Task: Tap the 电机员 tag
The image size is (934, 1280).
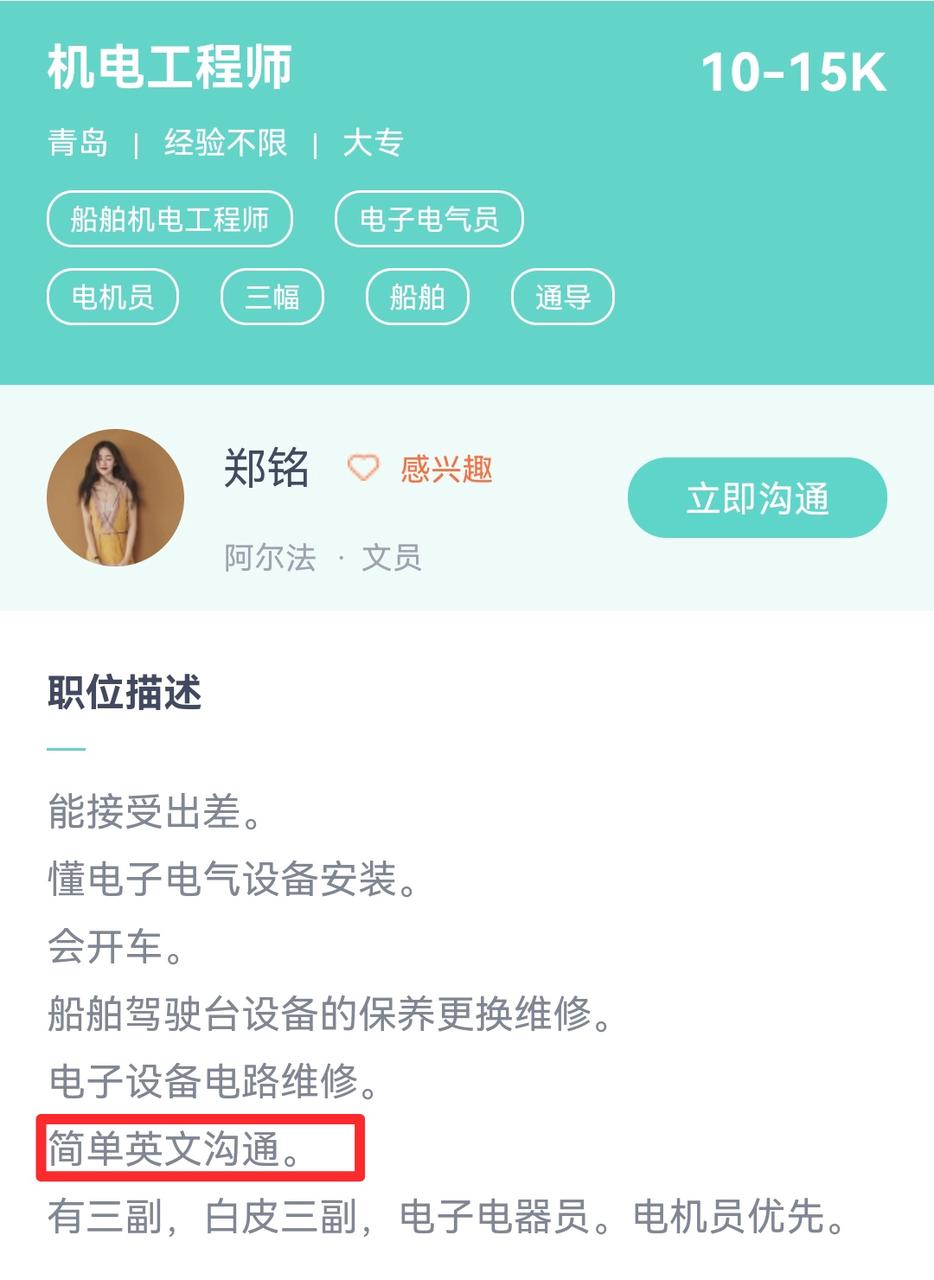Action: point(113,297)
